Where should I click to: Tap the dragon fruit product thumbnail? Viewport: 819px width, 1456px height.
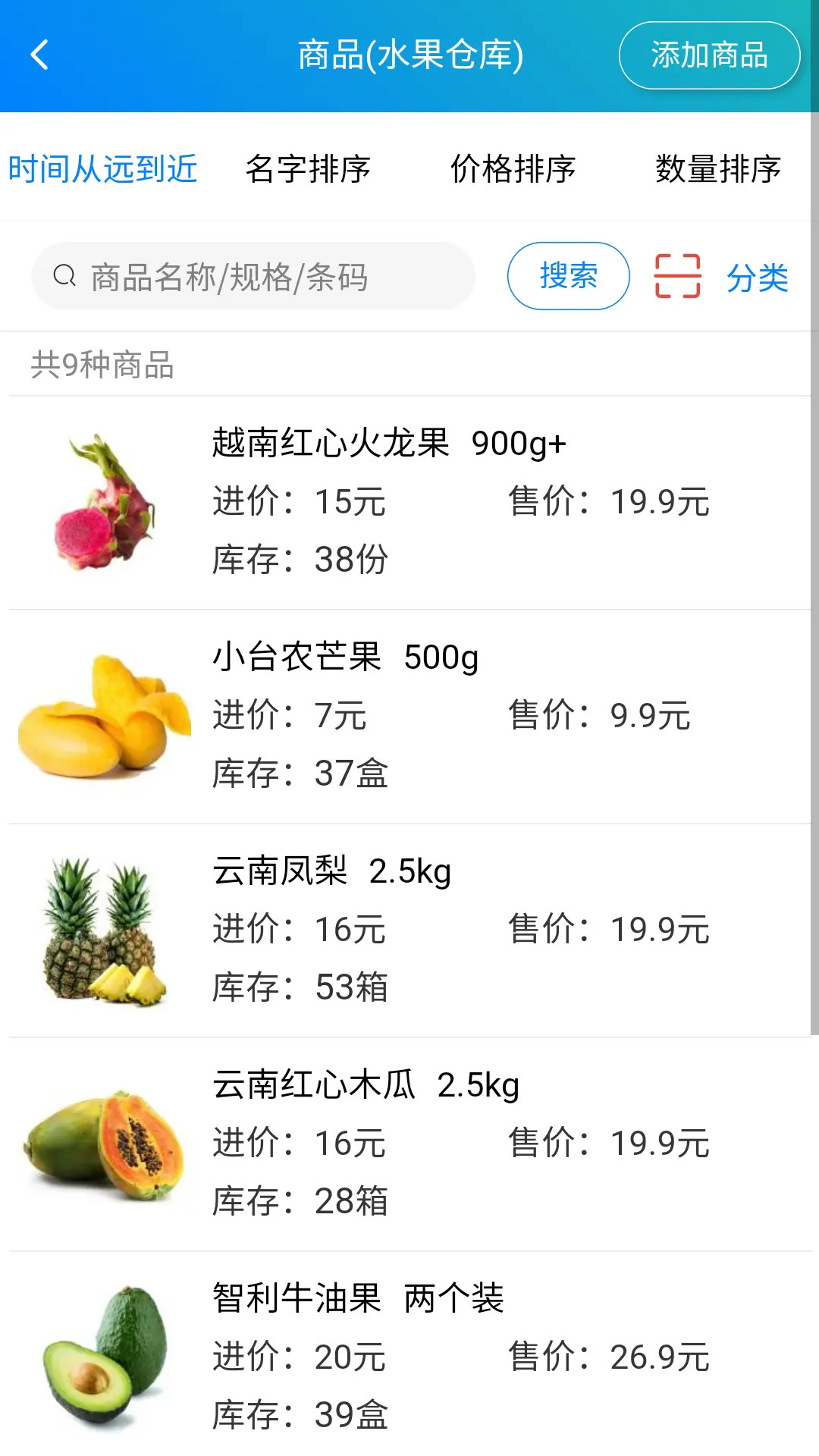102,500
